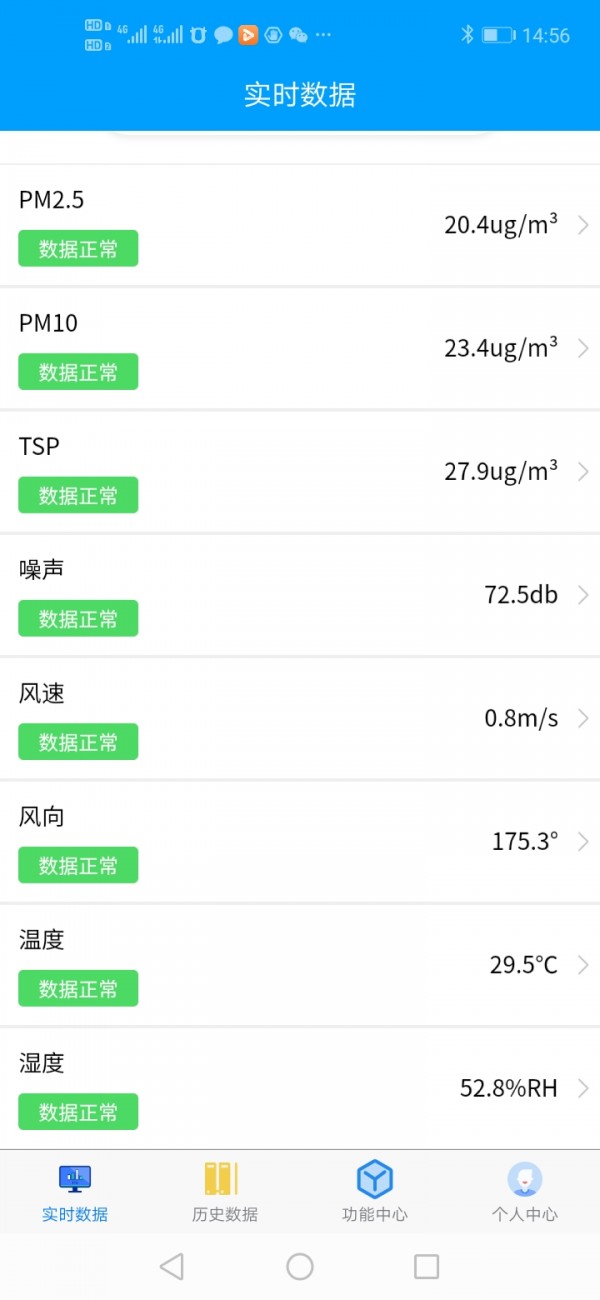The width and height of the screenshot is (600, 1300).
Task: Select the 风速 wind speed row
Action: pyautogui.click(x=300, y=718)
